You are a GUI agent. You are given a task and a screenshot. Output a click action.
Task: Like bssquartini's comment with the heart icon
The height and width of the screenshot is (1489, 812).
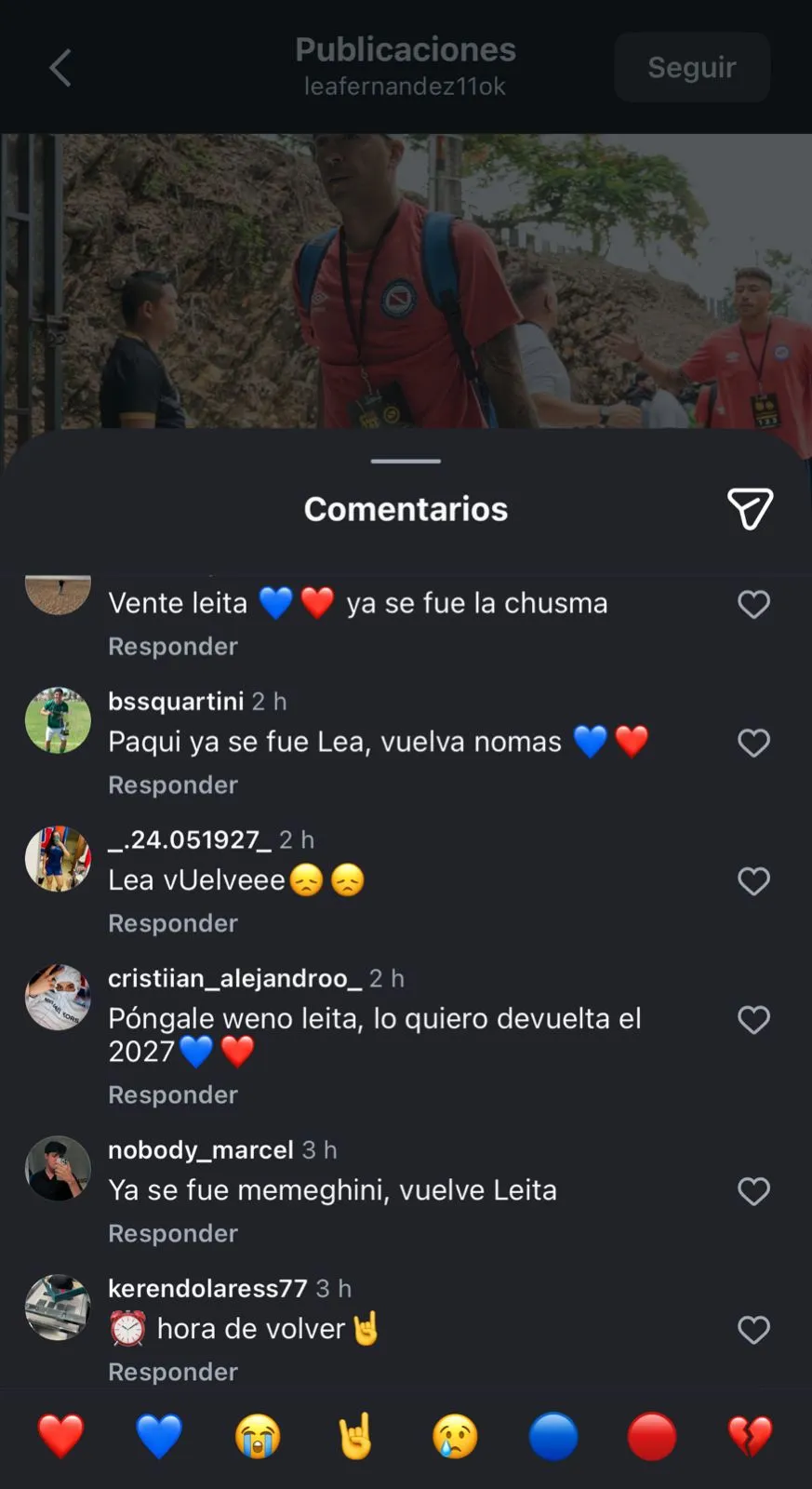(753, 743)
